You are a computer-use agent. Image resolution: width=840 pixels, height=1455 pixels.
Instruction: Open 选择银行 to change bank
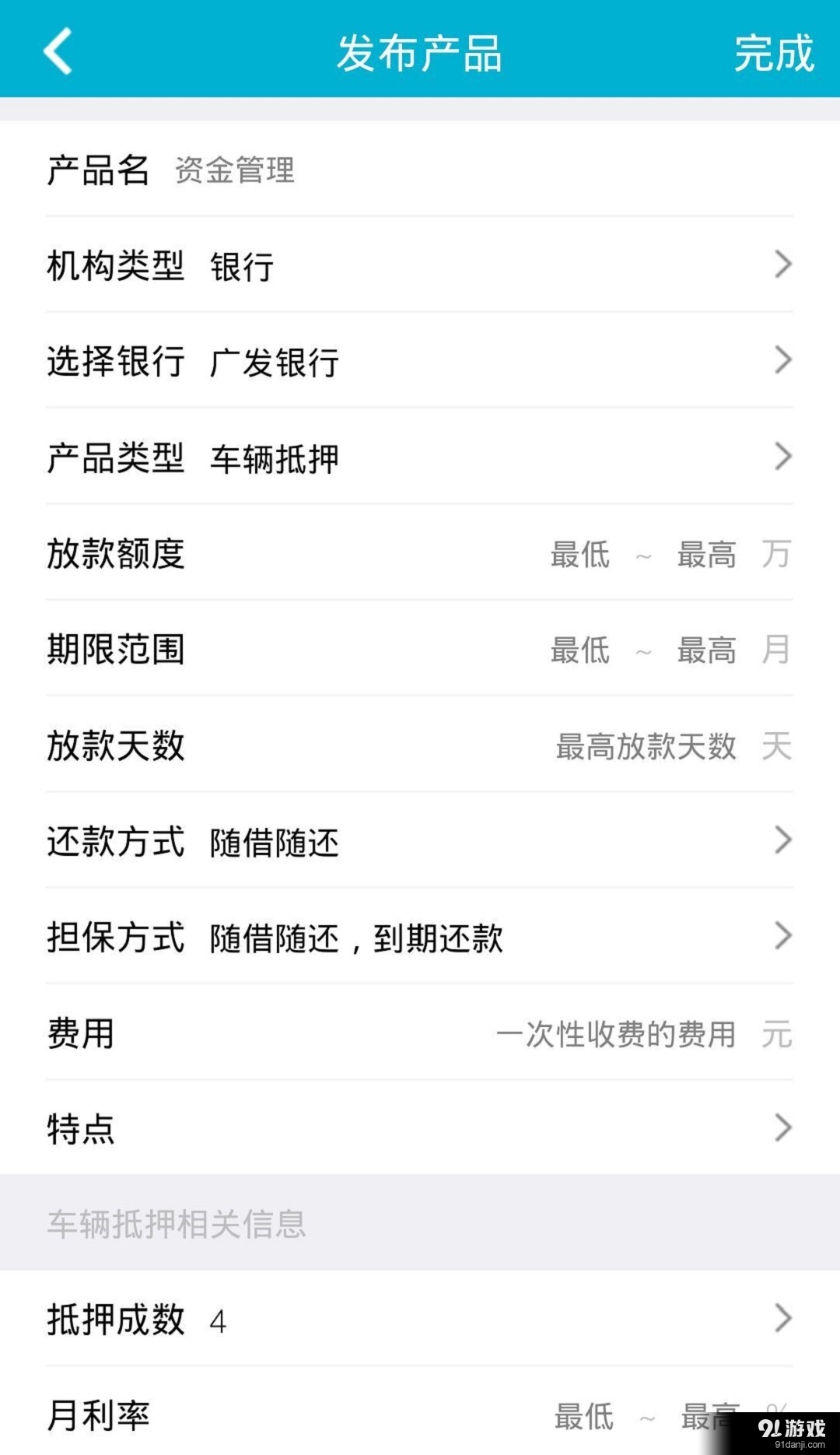coord(420,362)
